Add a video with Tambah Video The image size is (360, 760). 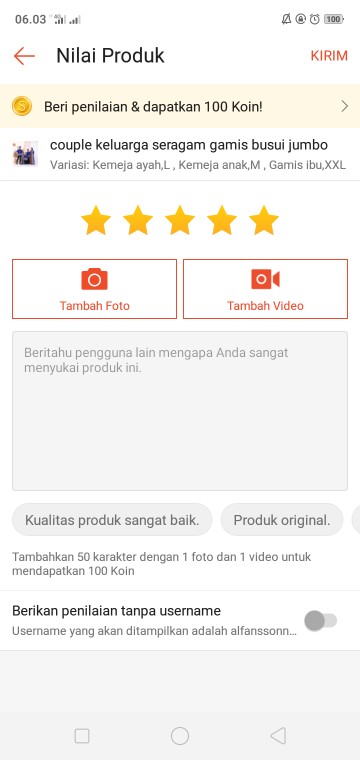[266, 289]
